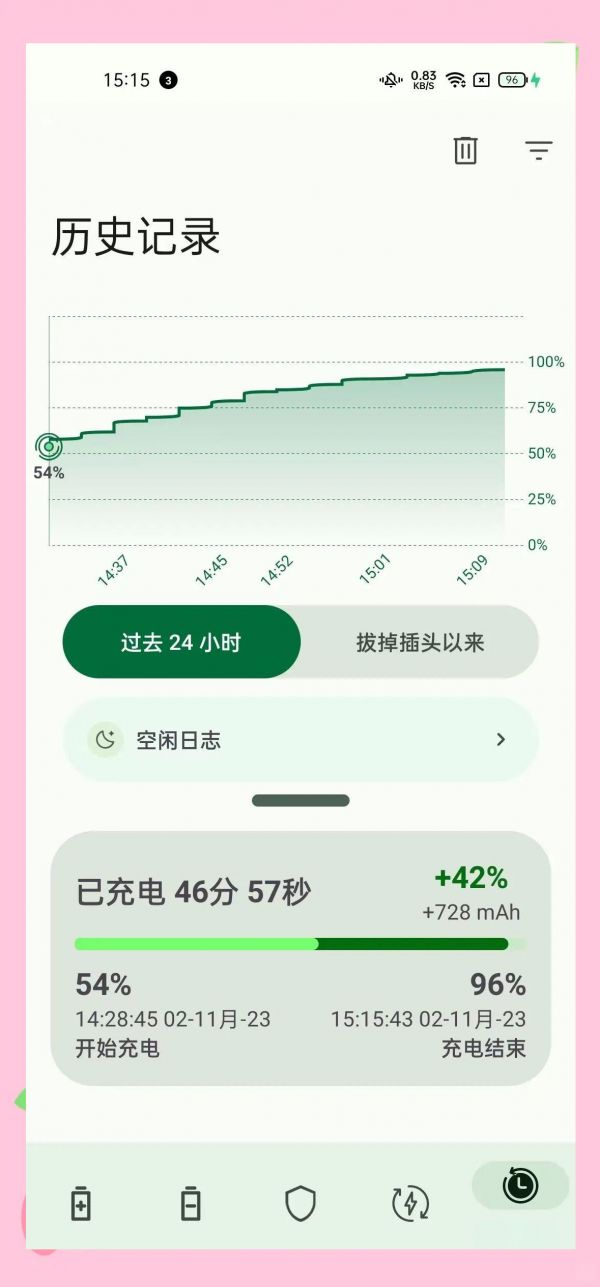Screen dimensions: 600x1287
Task: Open the charging cycle bolt tab
Action: point(410,1204)
